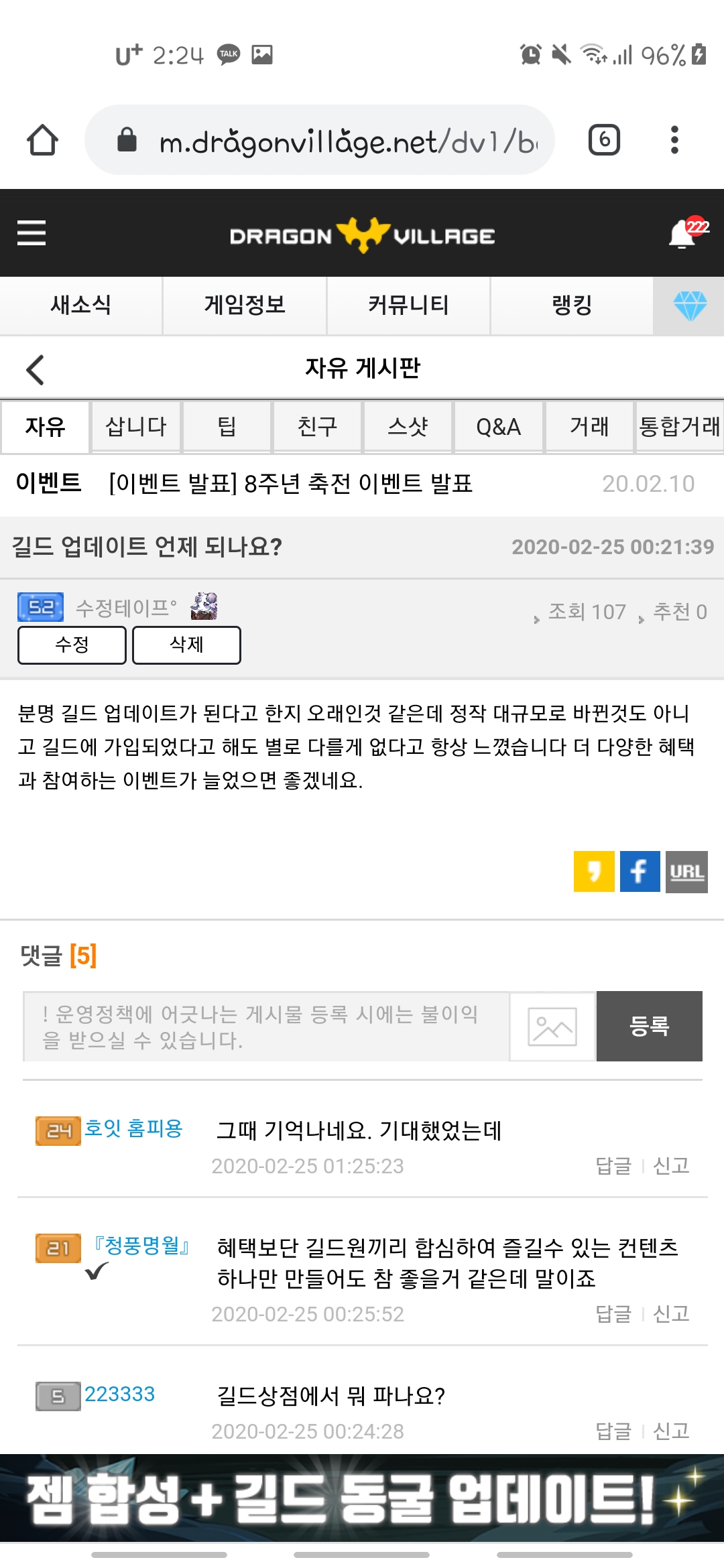Delete the post with 삭제 button
Screen dimensions: 724x1568
(x=186, y=645)
